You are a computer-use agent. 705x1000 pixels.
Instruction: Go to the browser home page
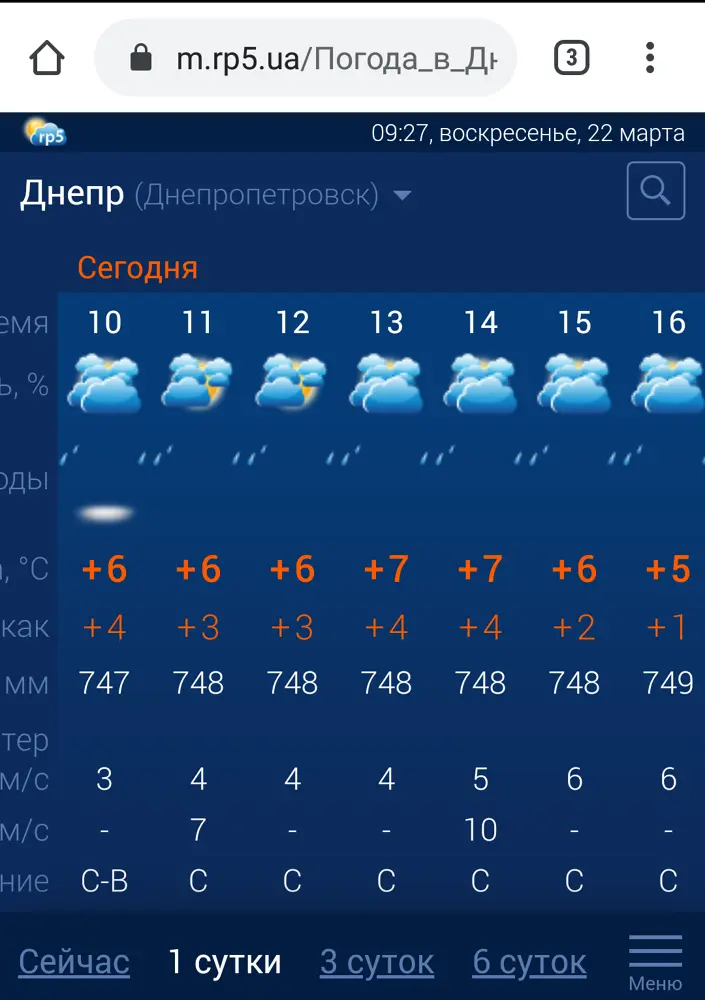pos(47,58)
